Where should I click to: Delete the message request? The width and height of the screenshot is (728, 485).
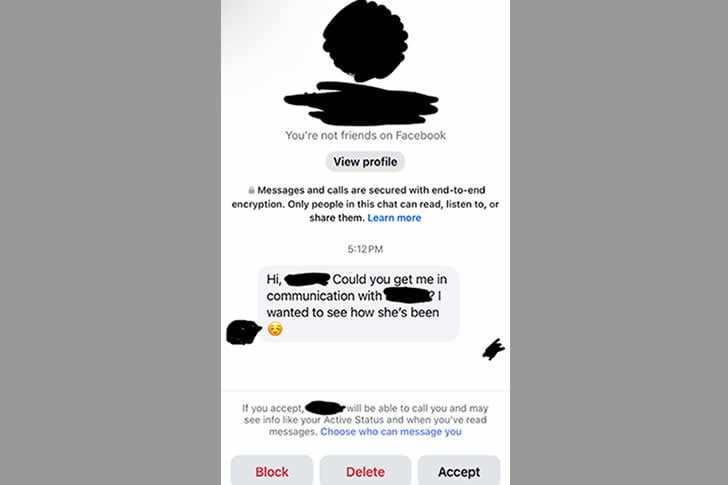click(x=365, y=471)
